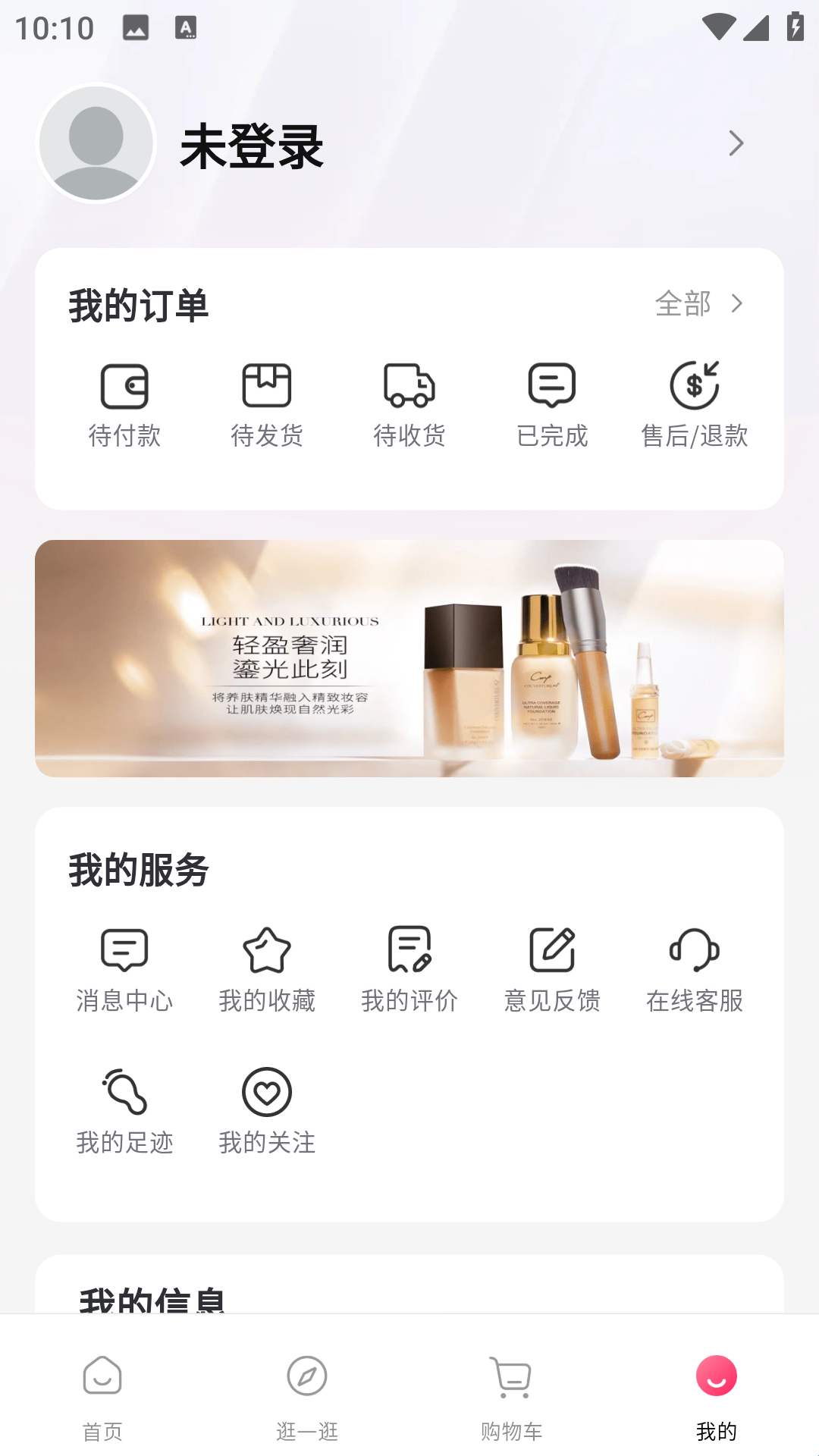
Task: Open 我的足迹 browsing history
Action: (x=124, y=1112)
